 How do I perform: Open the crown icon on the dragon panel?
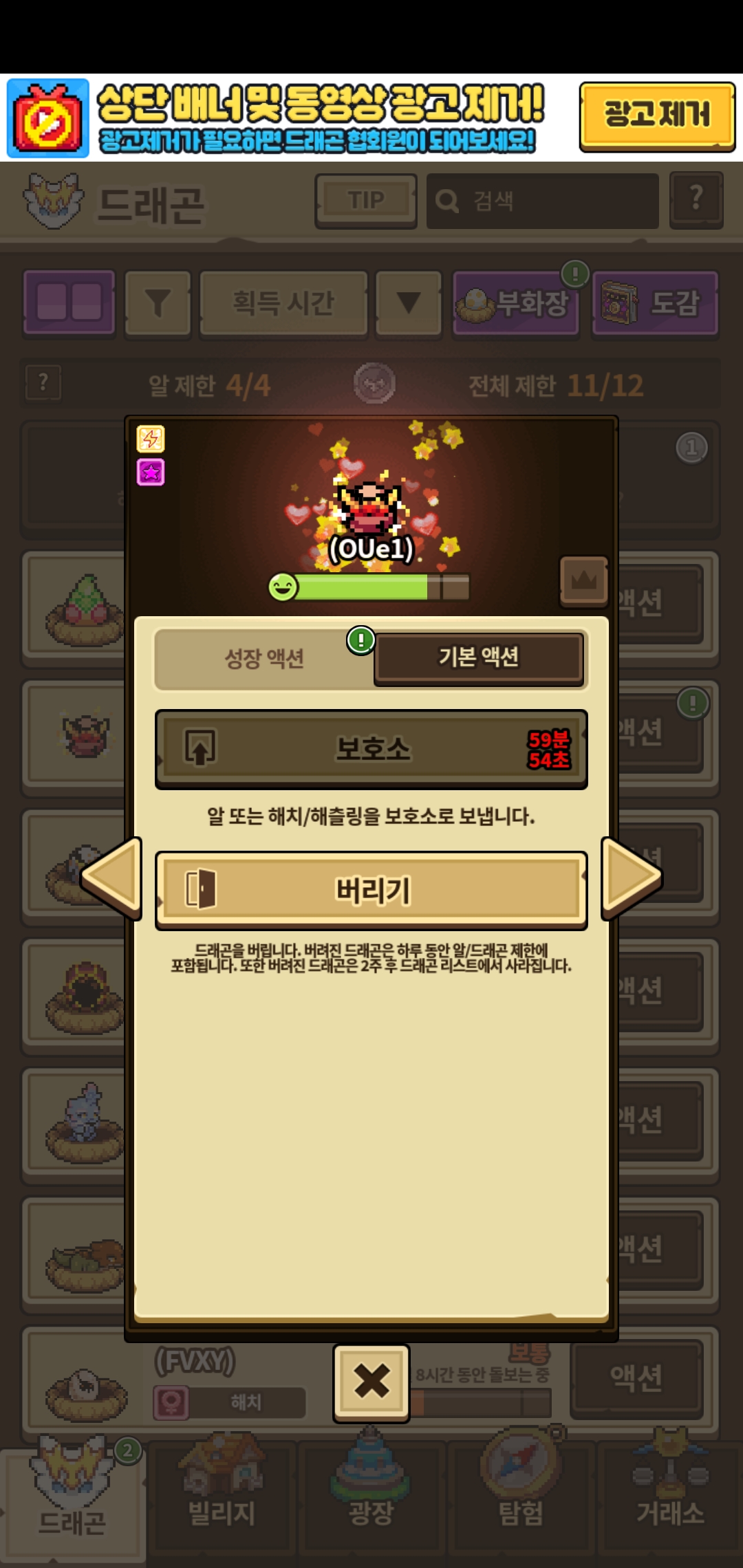583,581
